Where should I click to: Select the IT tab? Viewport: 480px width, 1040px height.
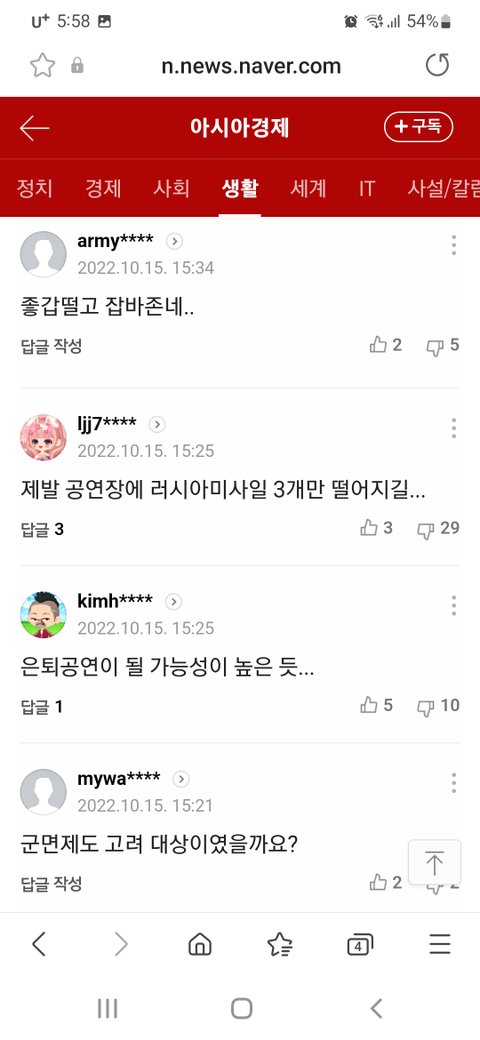[x=367, y=188]
